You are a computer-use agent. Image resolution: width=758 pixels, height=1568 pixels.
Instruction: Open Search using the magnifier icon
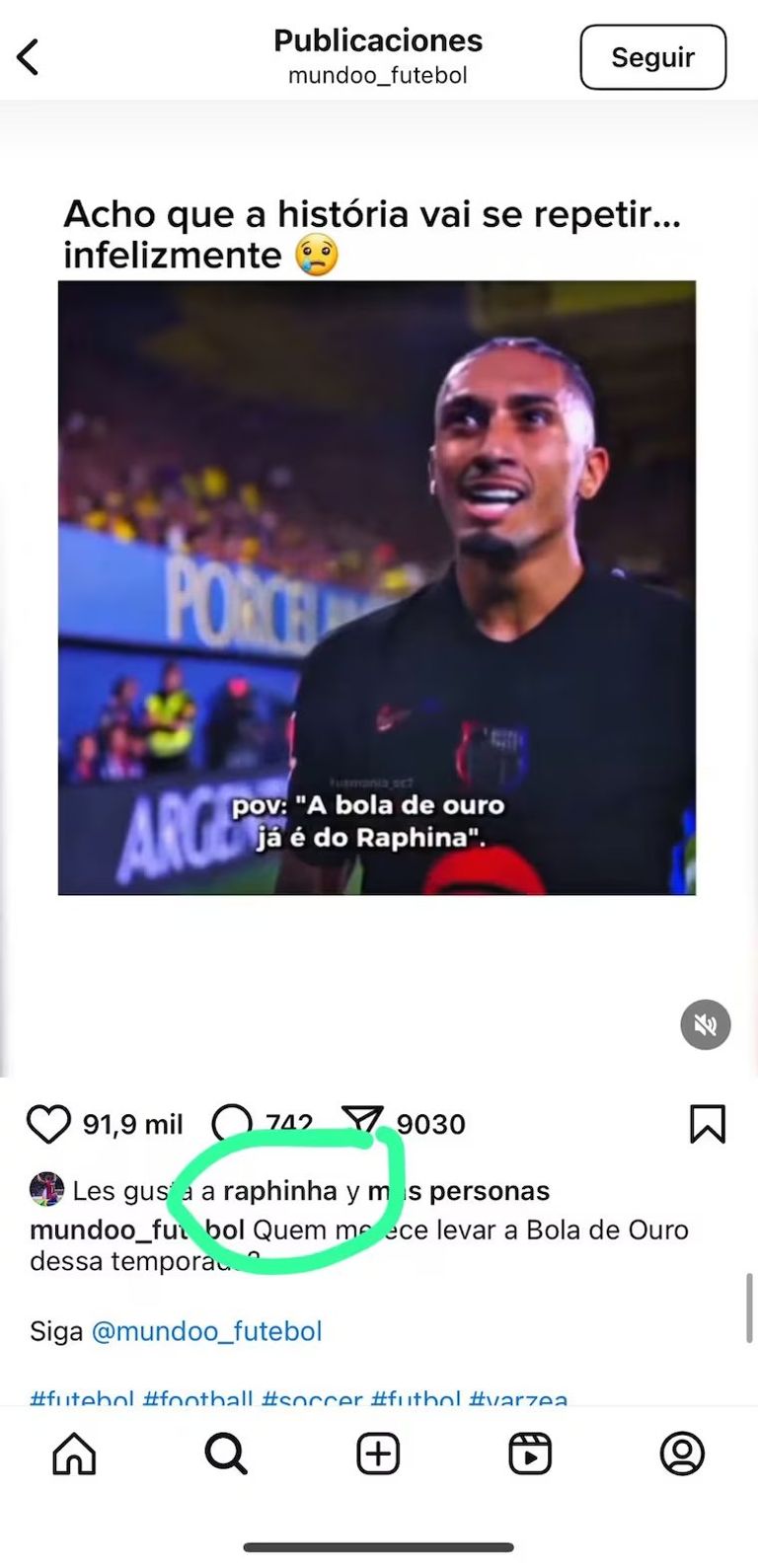[226, 1453]
